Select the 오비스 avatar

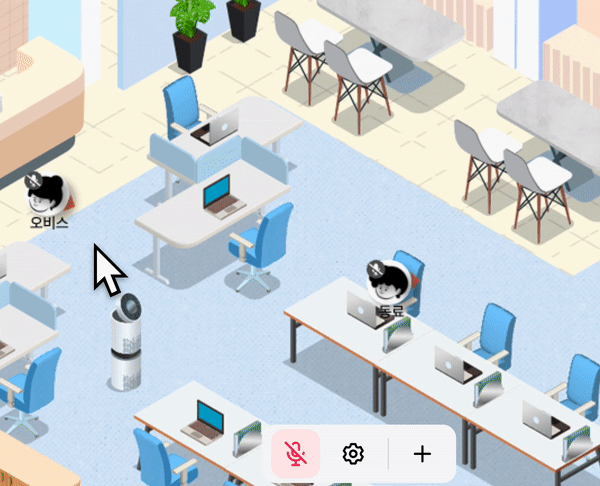(x=49, y=193)
